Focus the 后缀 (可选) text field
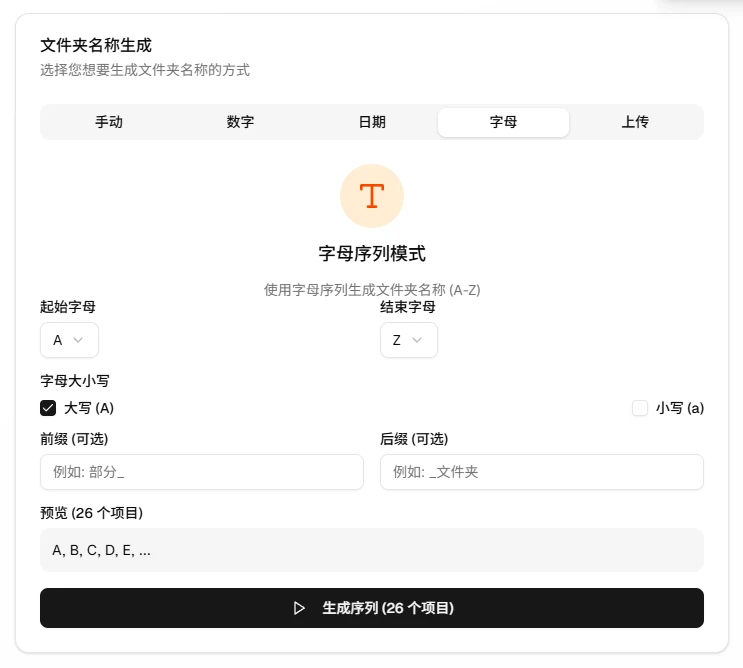This screenshot has width=743, height=668. tap(541, 472)
